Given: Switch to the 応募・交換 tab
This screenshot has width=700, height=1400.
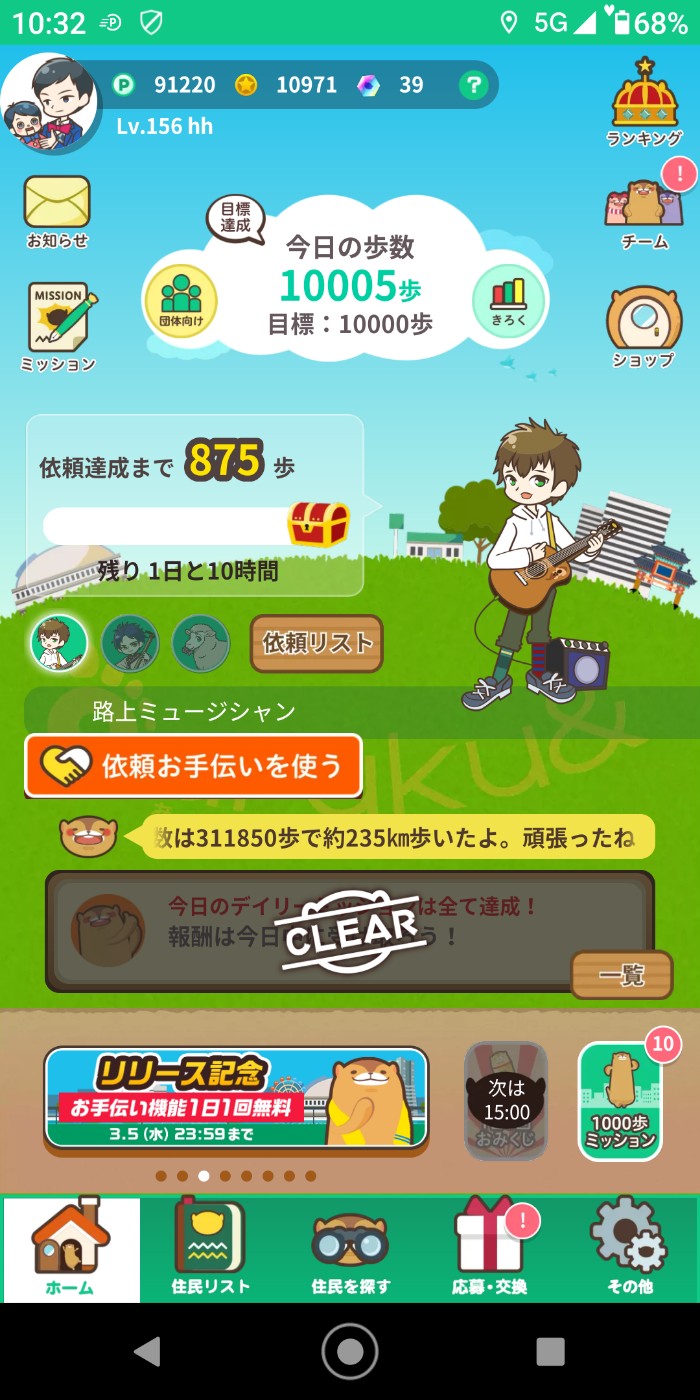Looking at the screenshot, I should tap(490, 1248).
